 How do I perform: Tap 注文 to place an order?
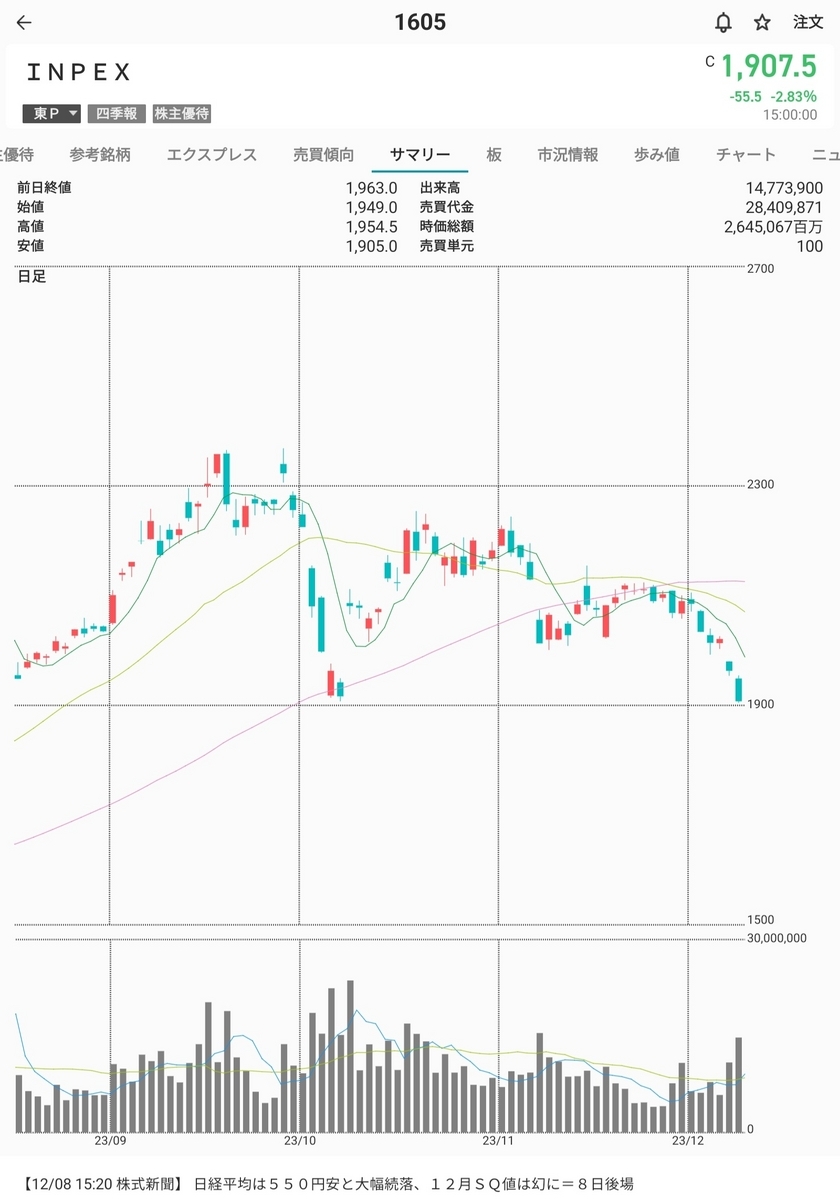point(807,23)
